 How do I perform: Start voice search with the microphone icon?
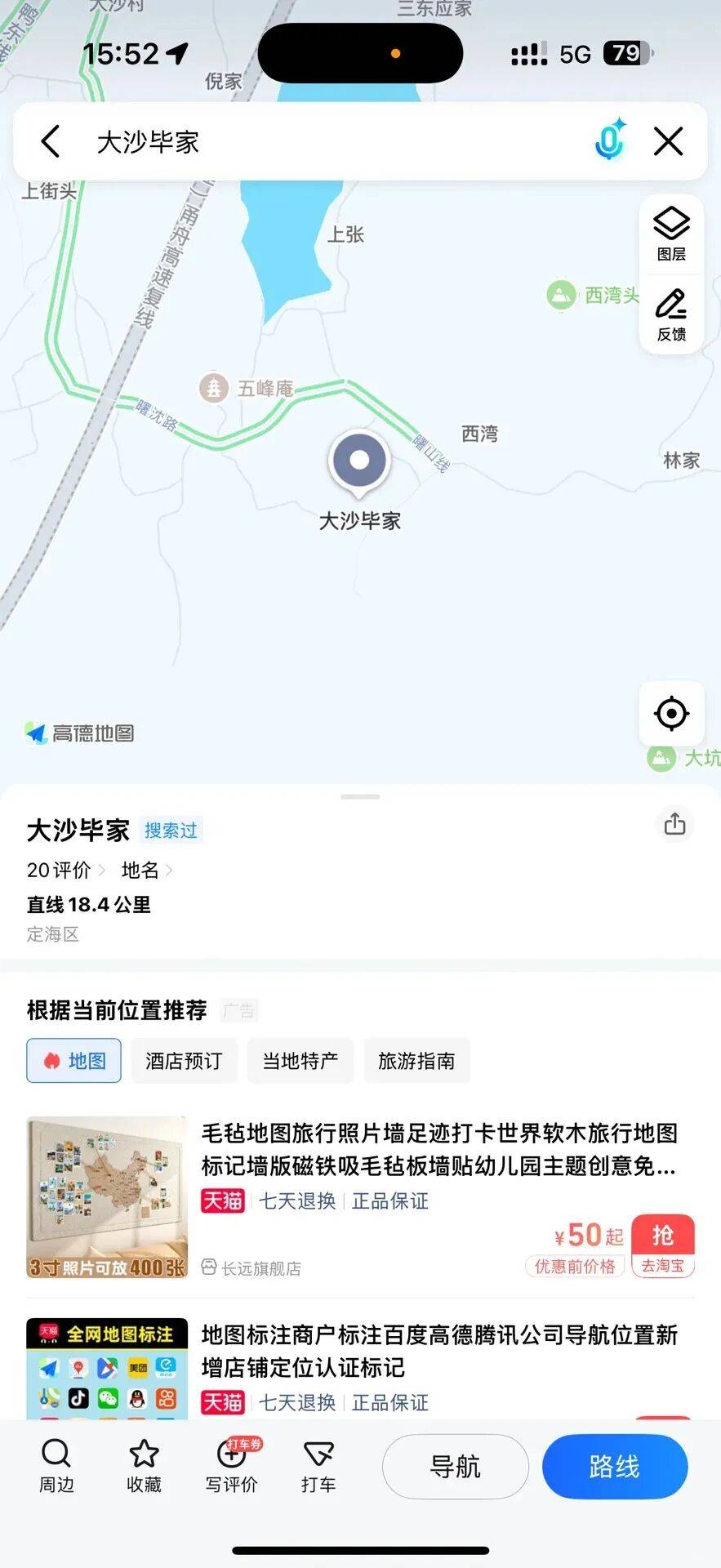609,140
